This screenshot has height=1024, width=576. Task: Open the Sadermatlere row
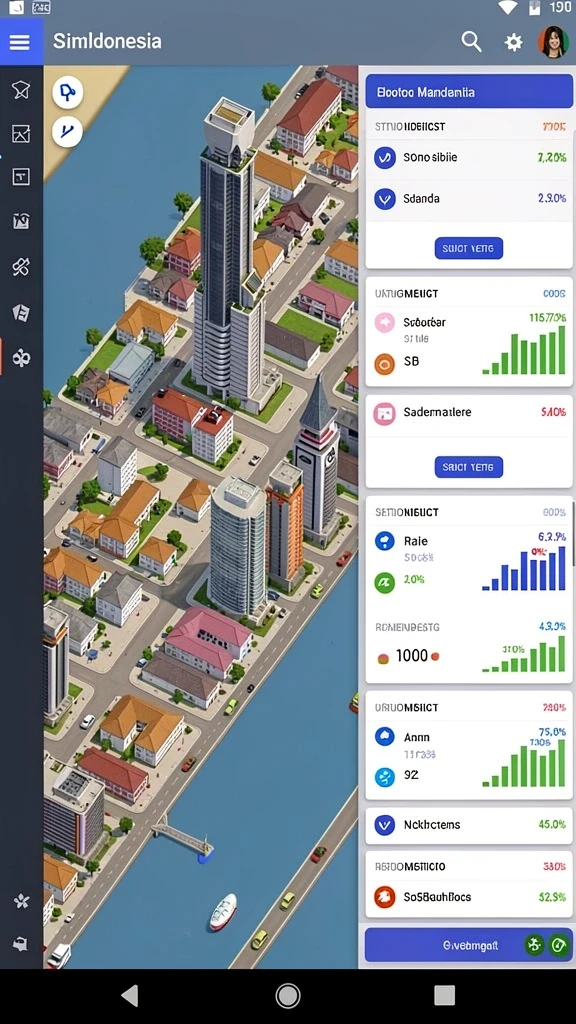click(469, 413)
